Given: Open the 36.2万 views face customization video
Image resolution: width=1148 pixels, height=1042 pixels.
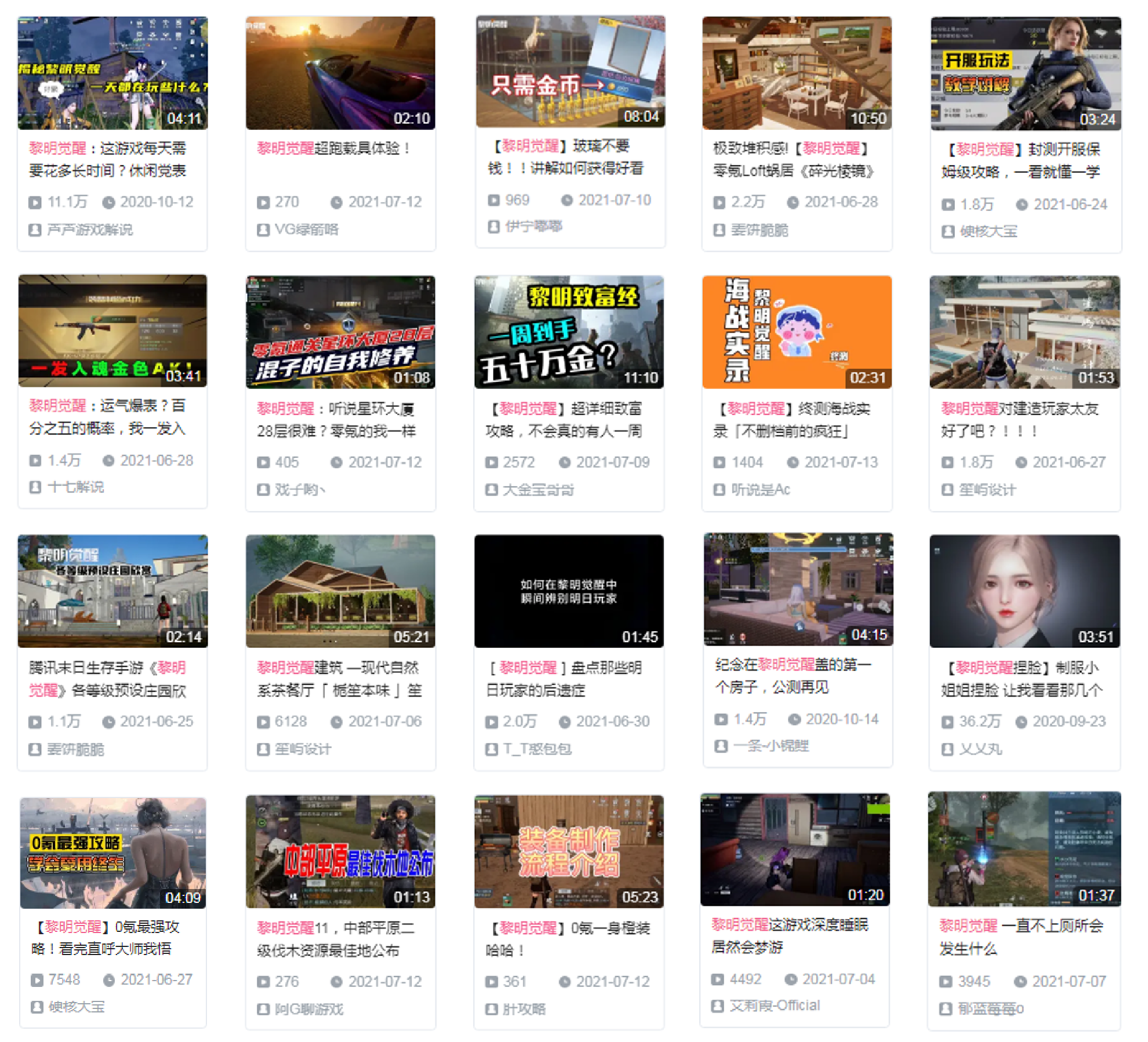Looking at the screenshot, I should point(1025,591).
